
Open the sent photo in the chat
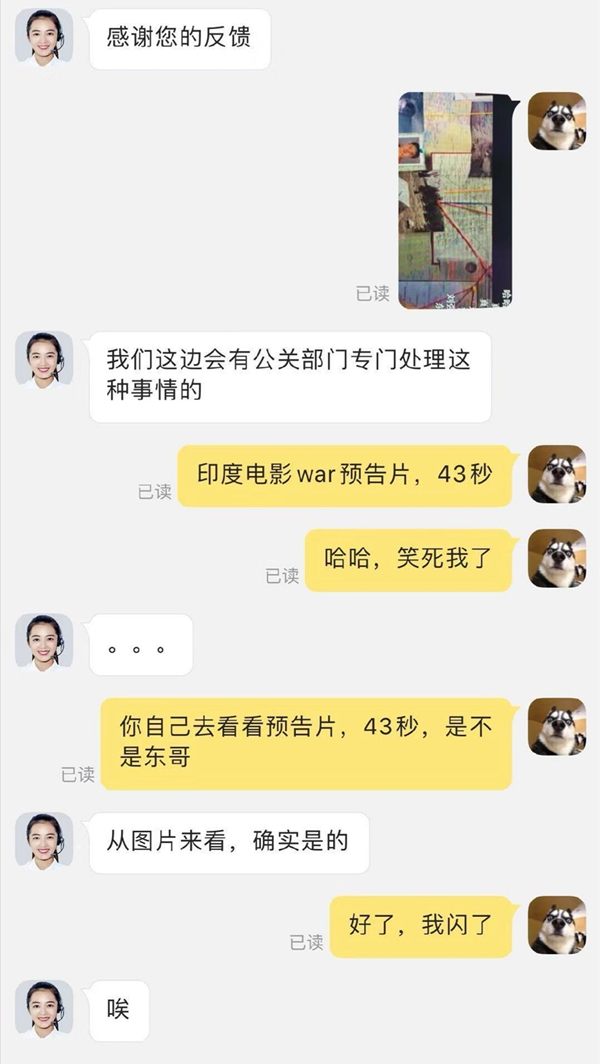(455, 198)
